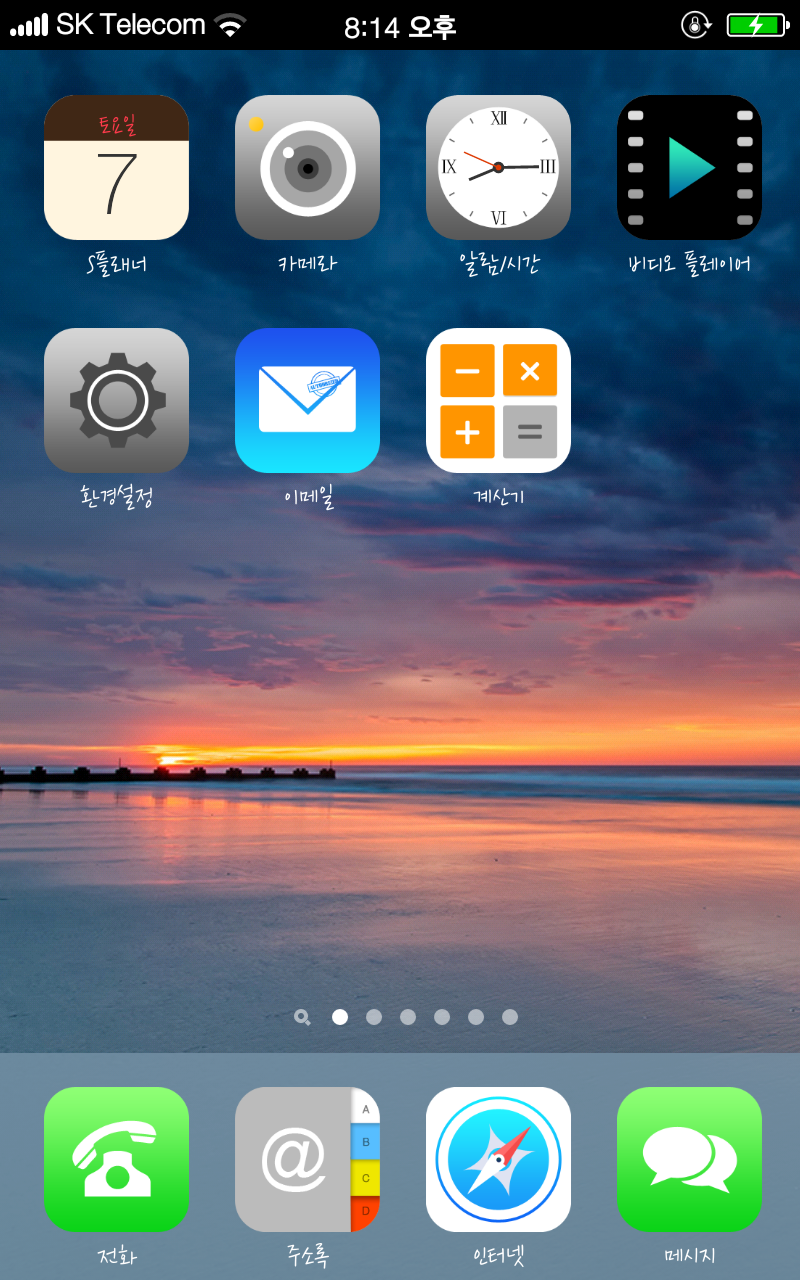Open the S플래너 calendar app
The width and height of the screenshot is (800, 1280).
(116, 168)
